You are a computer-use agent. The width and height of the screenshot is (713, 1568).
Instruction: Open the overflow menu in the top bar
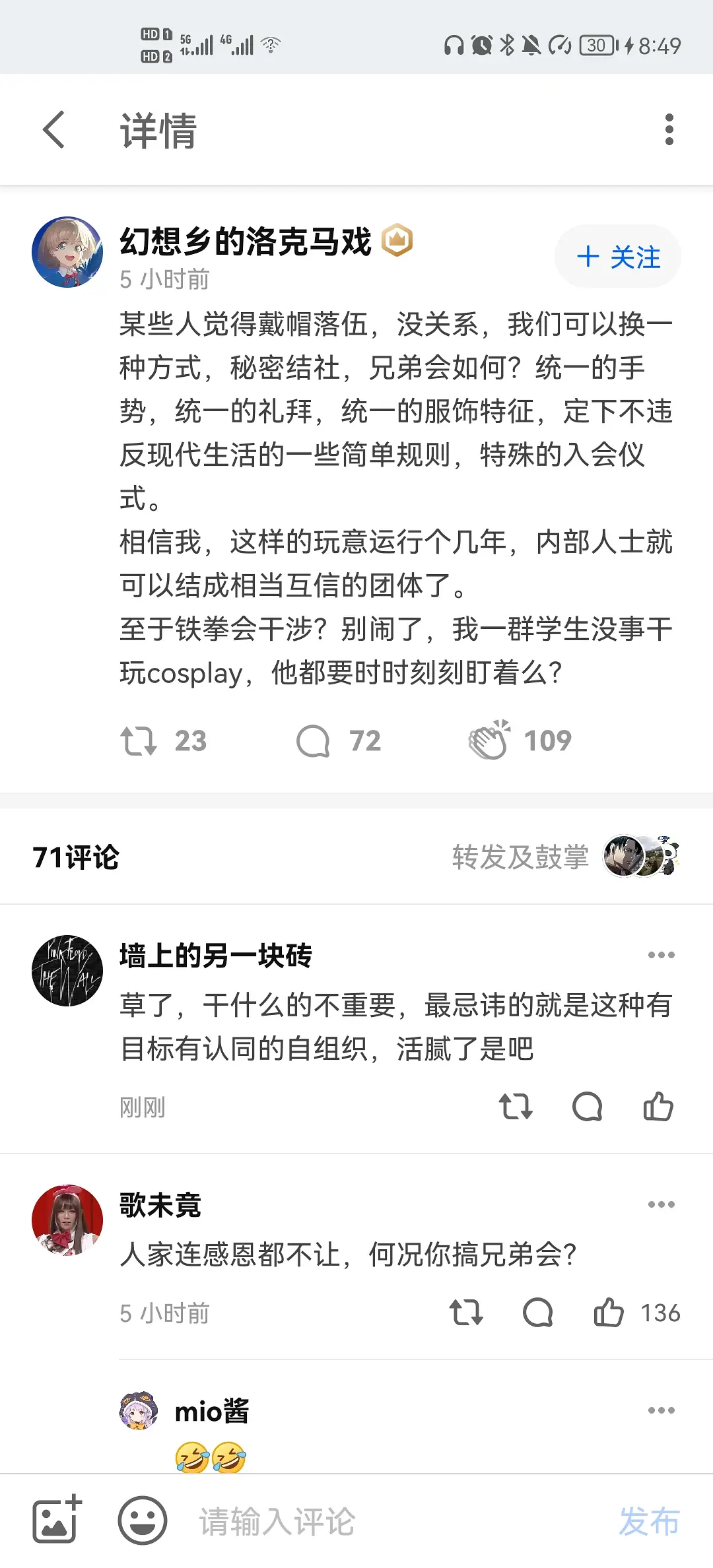point(669,129)
